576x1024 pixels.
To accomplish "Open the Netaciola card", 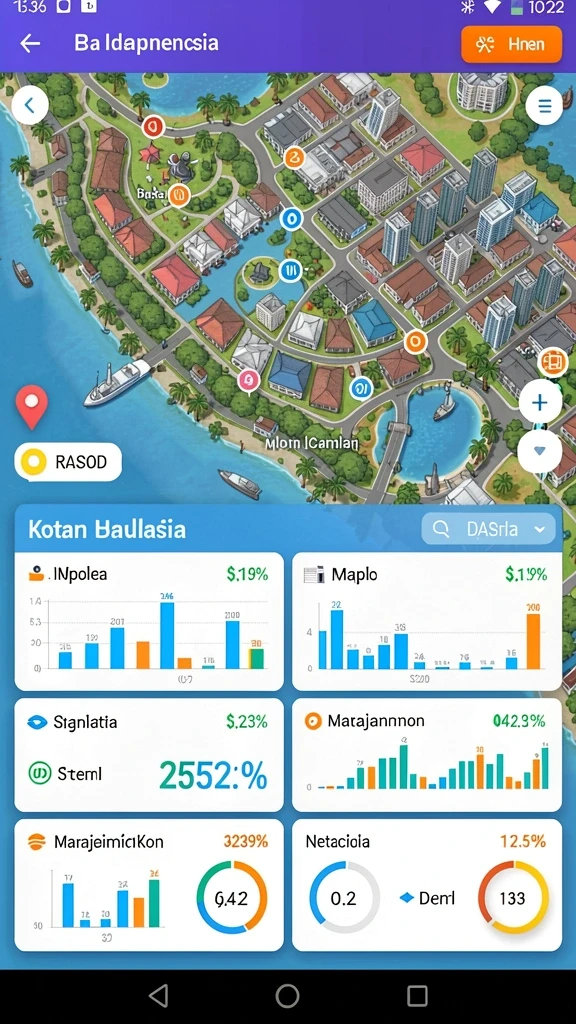I will 427,885.
